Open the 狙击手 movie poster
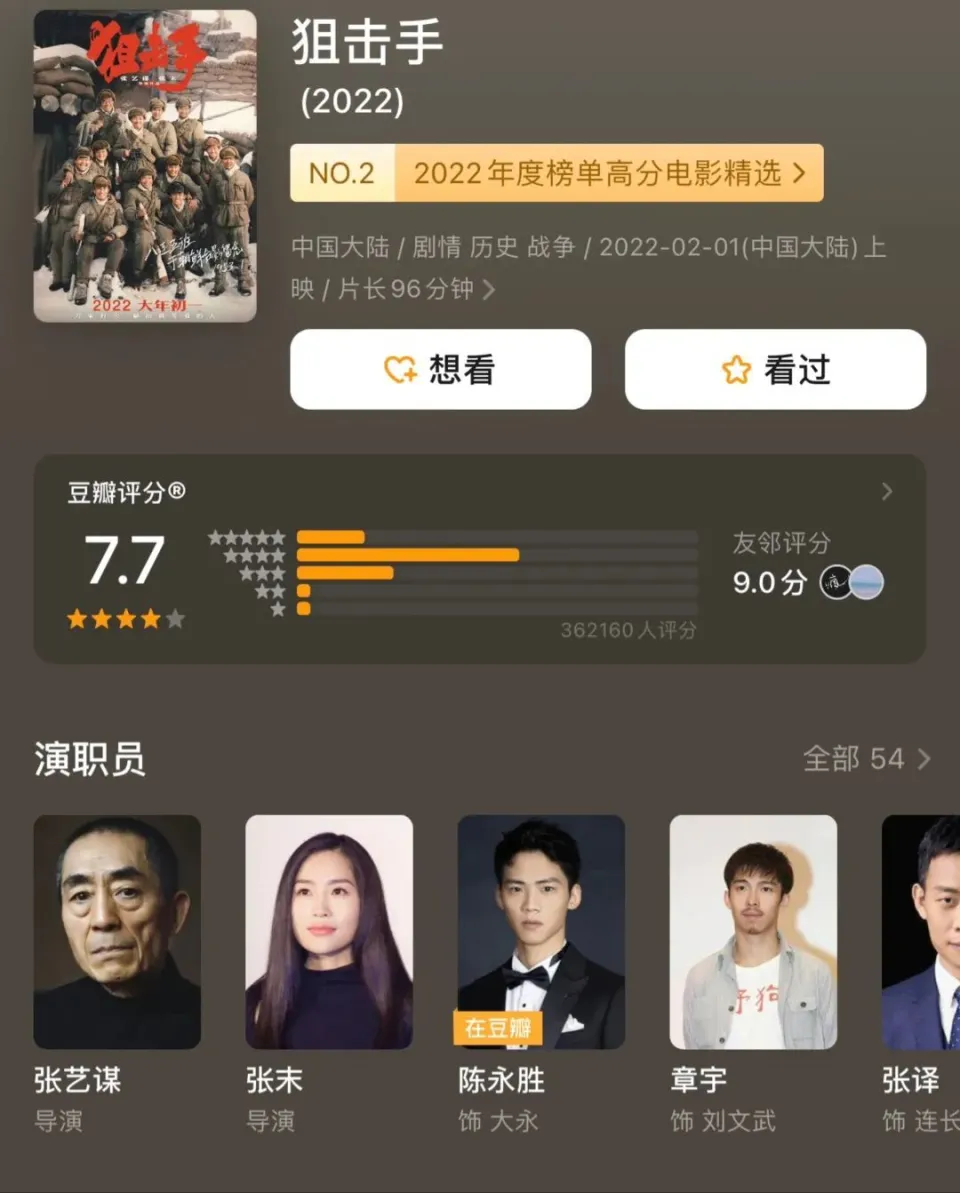 point(145,166)
